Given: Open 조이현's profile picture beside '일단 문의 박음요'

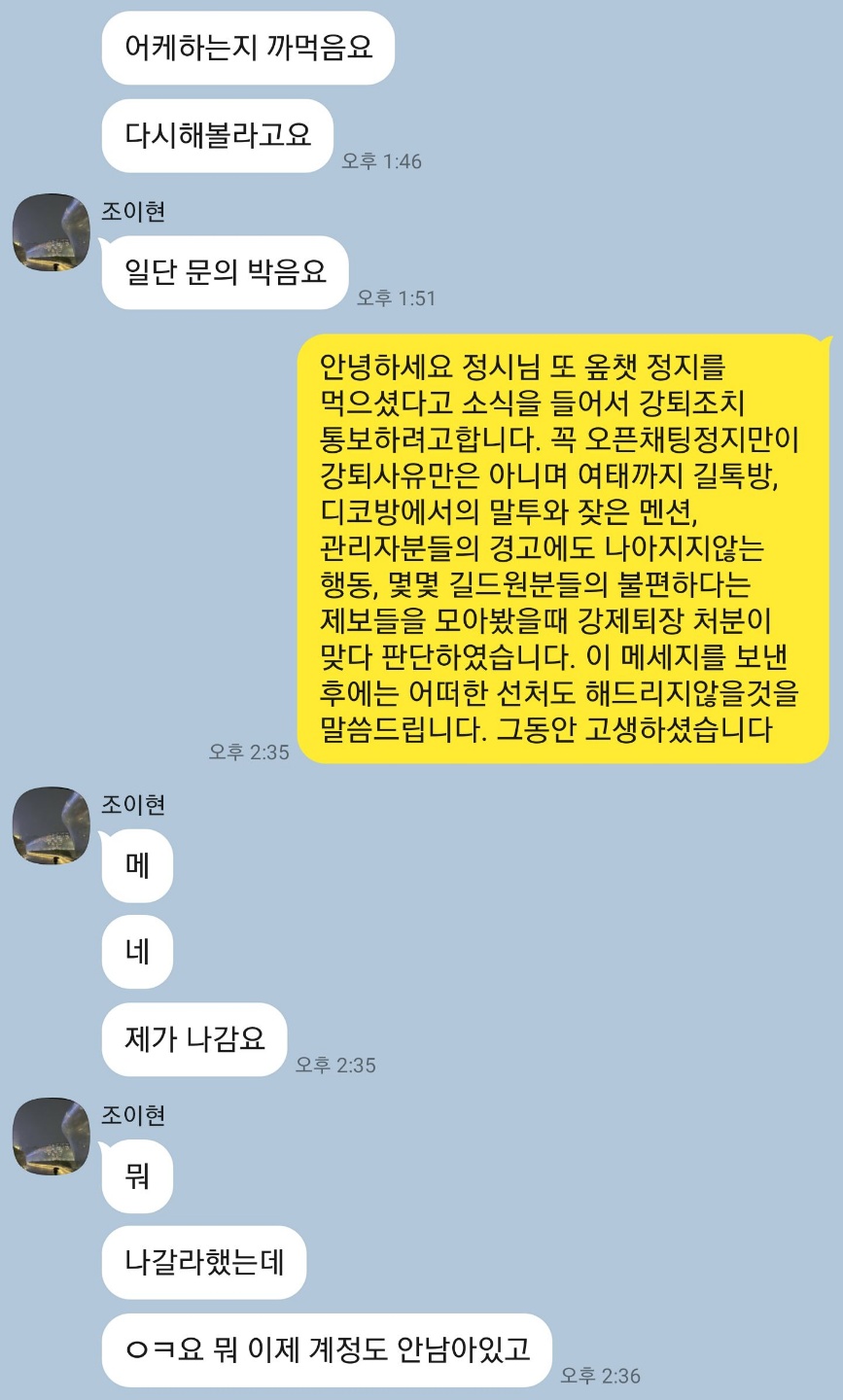Looking at the screenshot, I should coord(52,232).
